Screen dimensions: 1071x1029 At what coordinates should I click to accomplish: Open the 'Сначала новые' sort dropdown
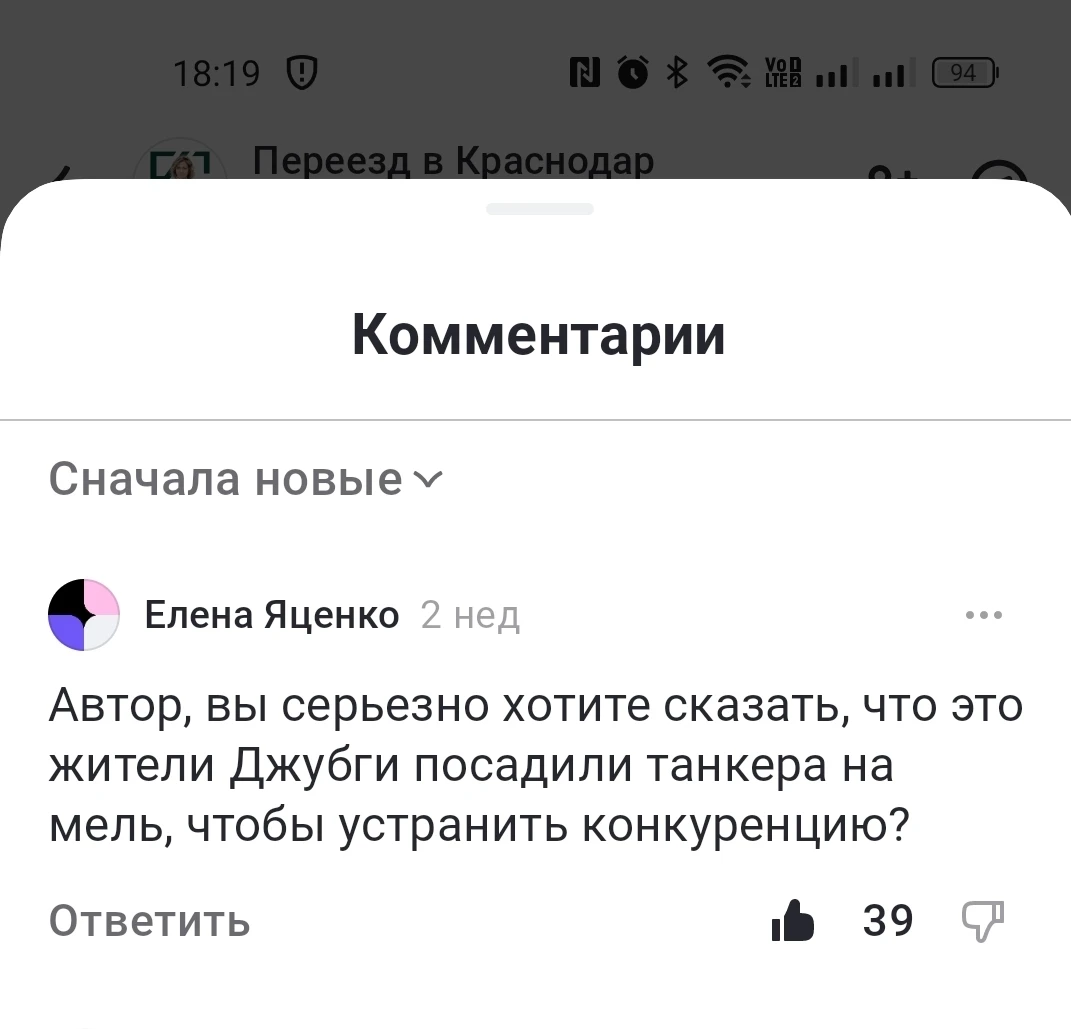tap(243, 481)
